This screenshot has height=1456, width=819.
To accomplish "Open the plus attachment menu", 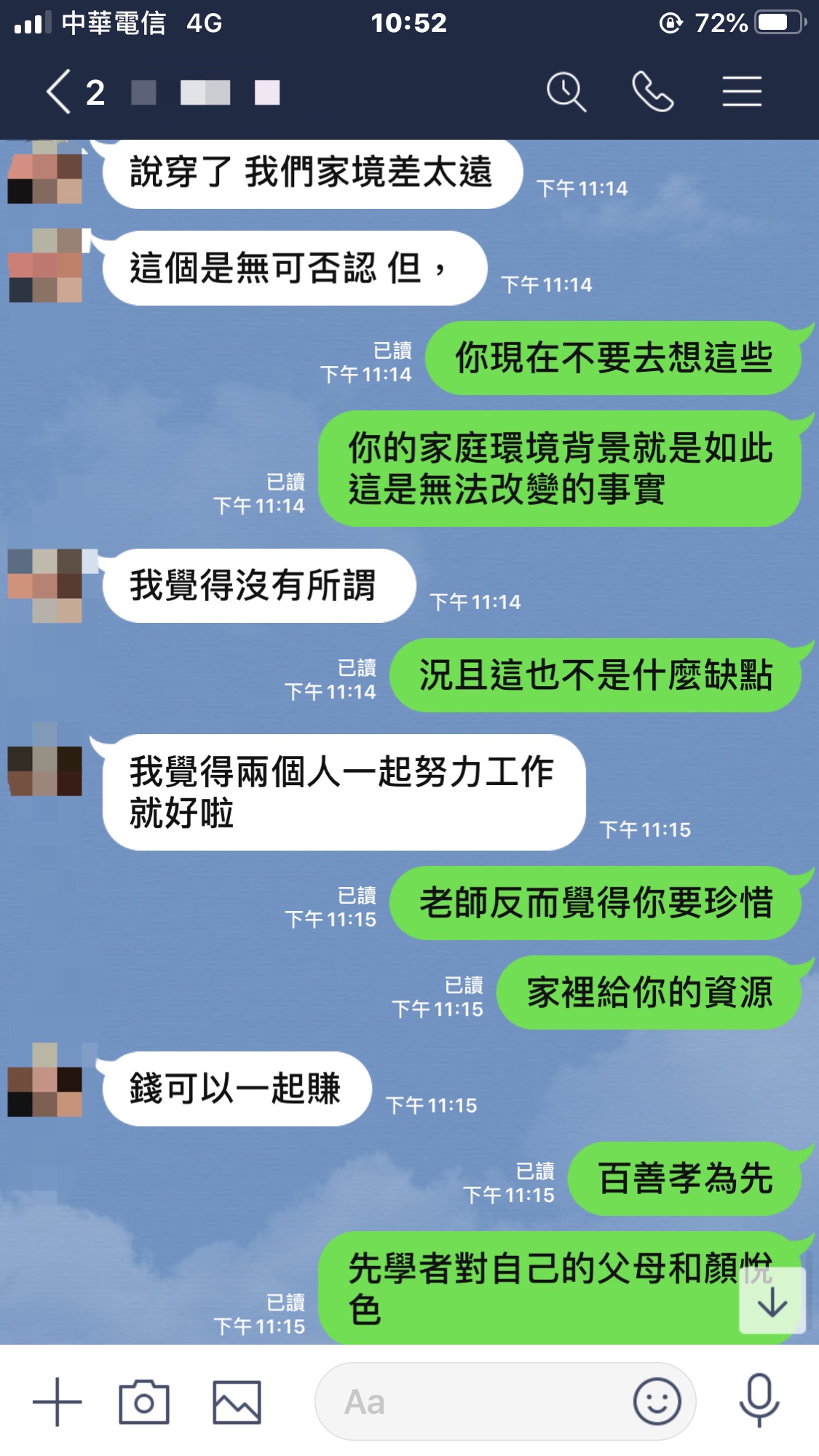I will [58, 1401].
